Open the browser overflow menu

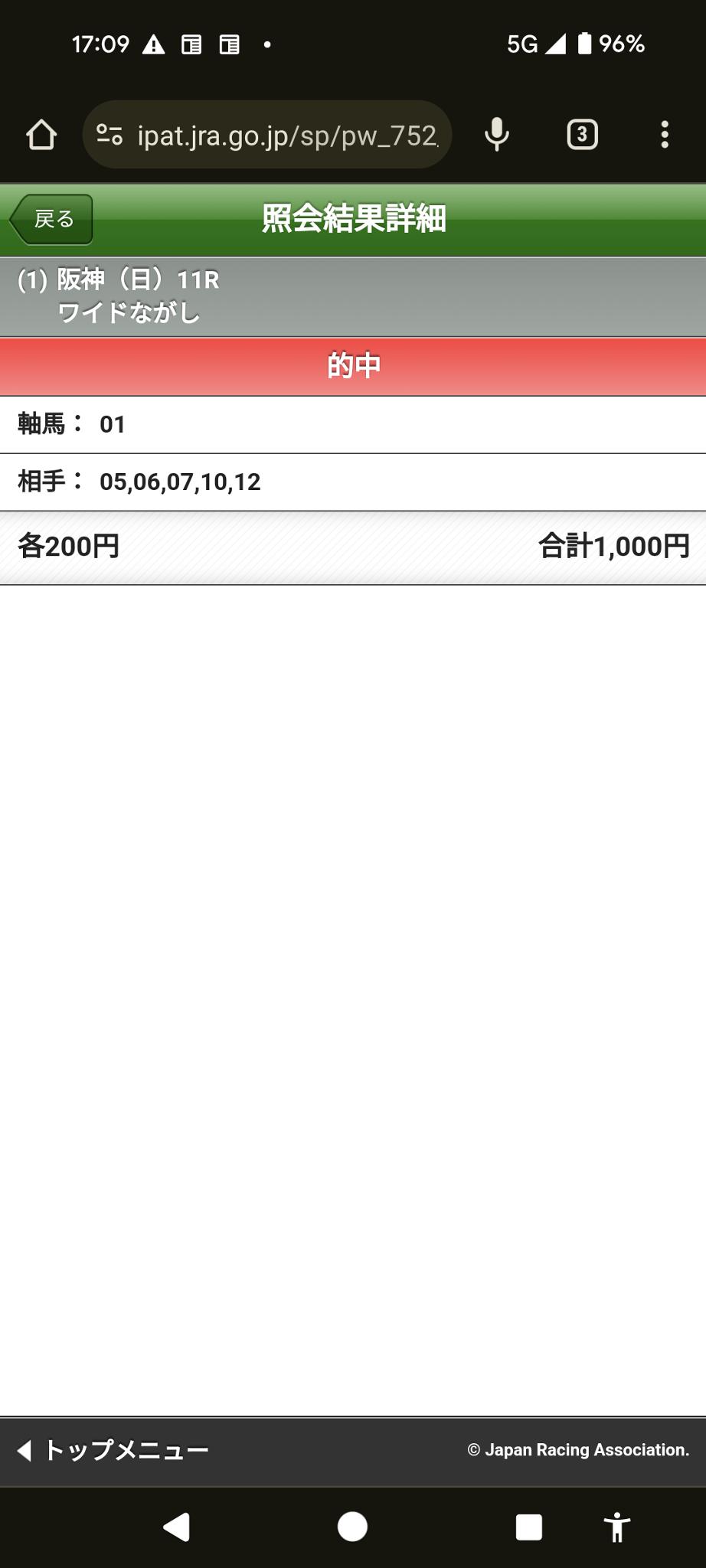pyautogui.click(x=664, y=136)
